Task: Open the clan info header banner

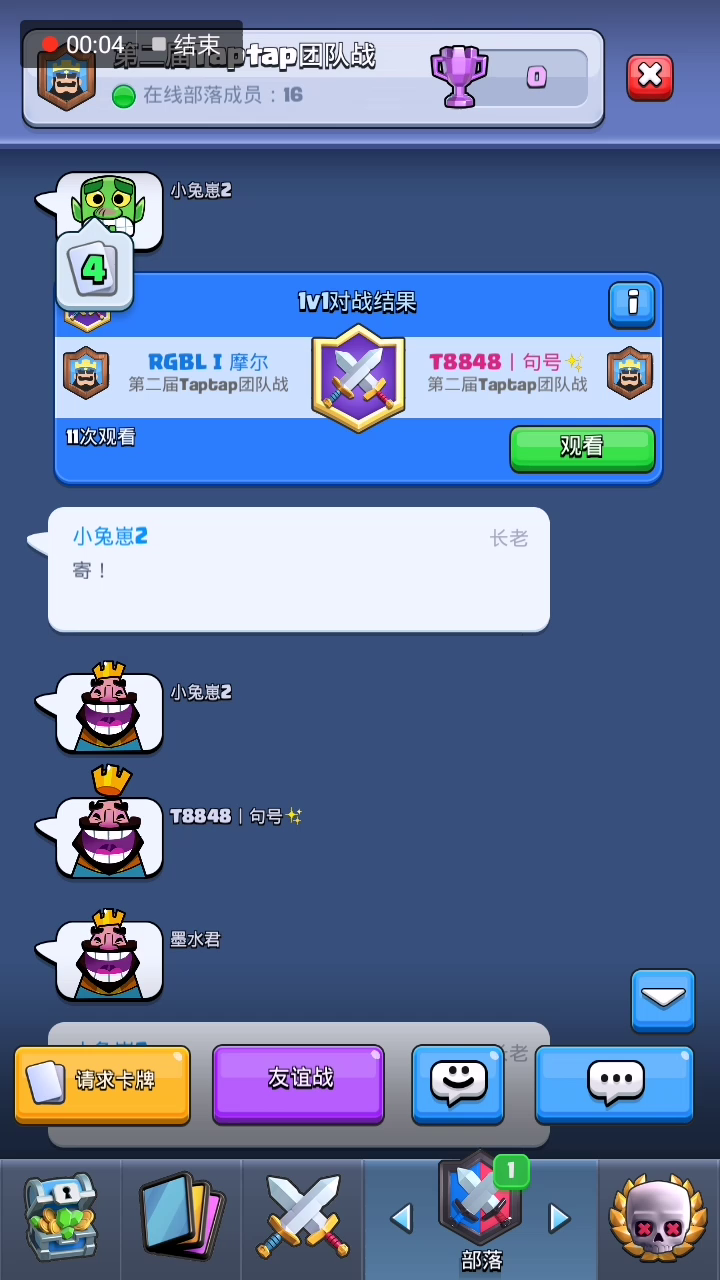Action: coord(313,77)
